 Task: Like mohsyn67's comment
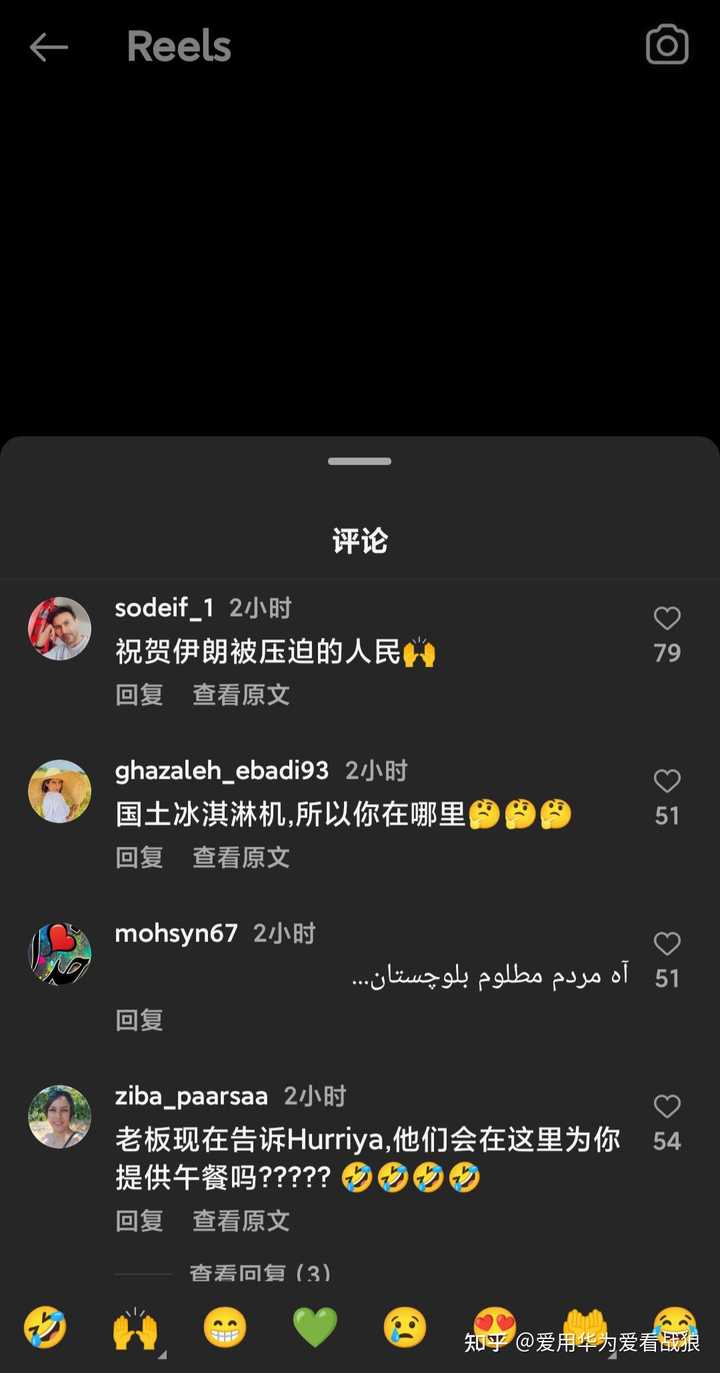pos(667,944)
